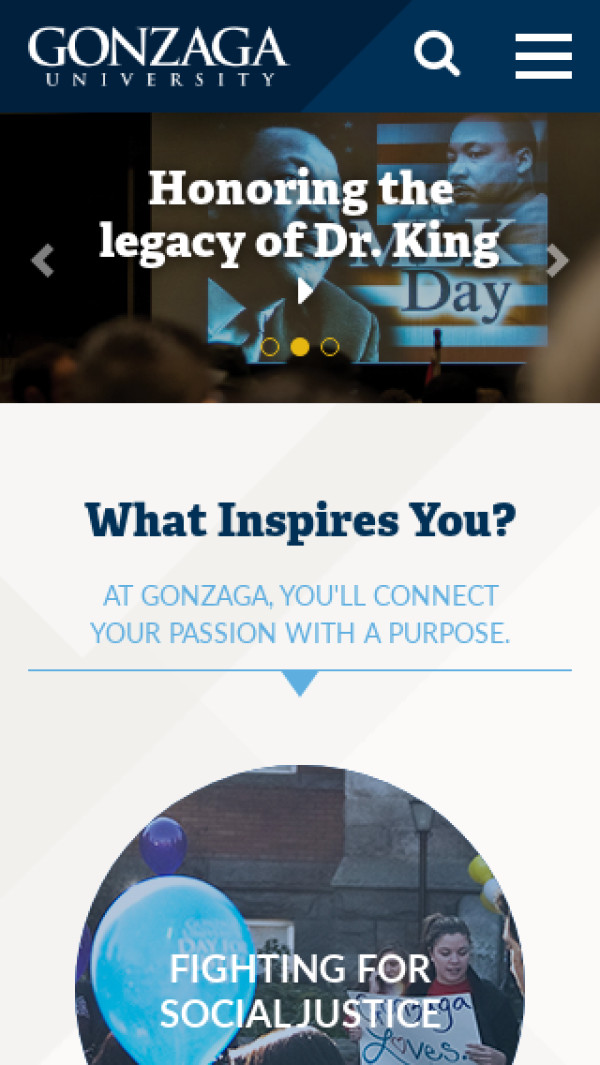
Task: Open the search icon in the header
Action: (x=437, y=54)
